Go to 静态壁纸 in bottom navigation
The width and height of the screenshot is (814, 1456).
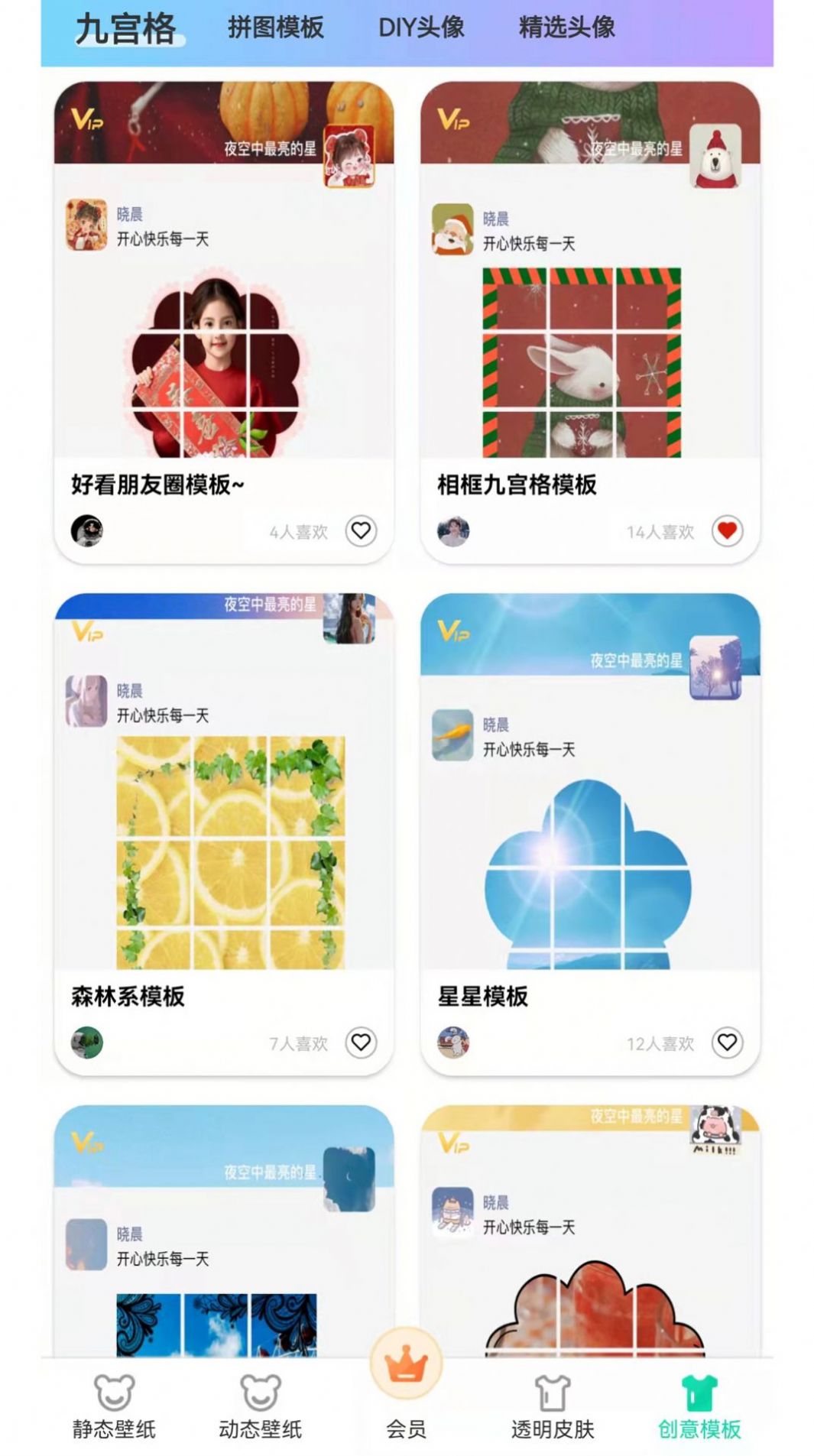[114, 1406]
